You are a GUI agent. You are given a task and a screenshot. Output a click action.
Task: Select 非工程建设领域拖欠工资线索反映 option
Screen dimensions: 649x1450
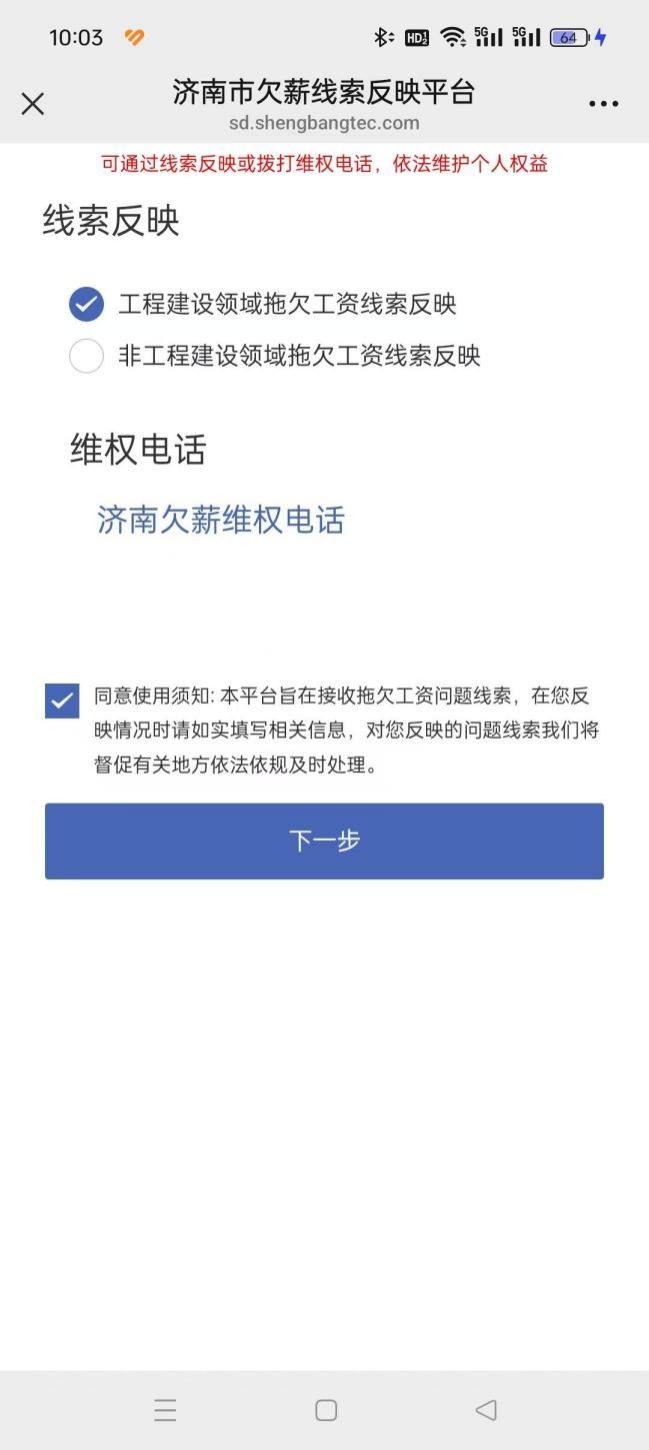point(87,356)
